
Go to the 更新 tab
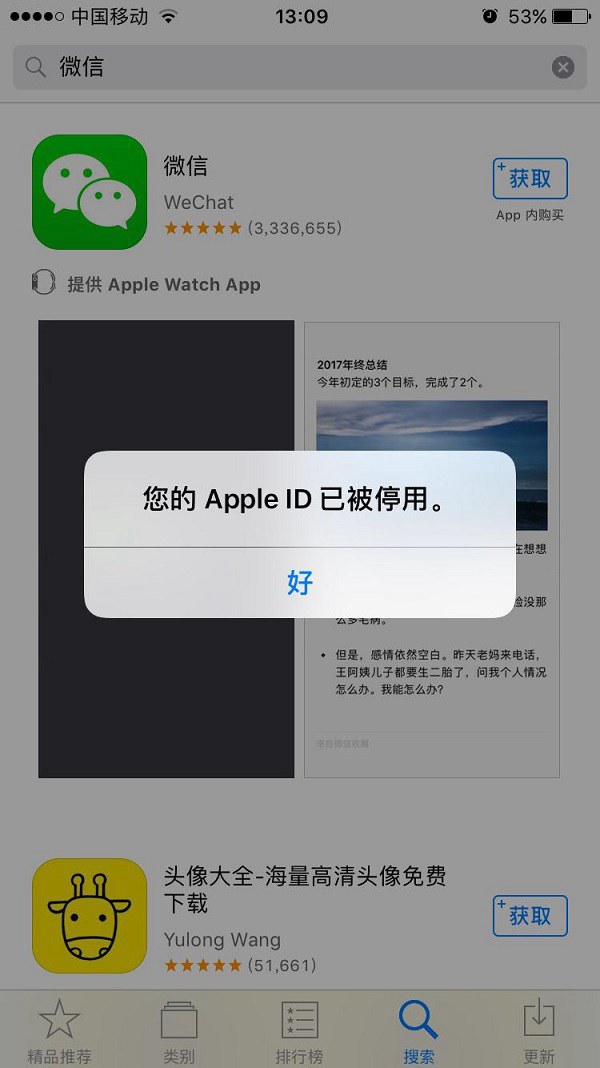pos(539,1030)
